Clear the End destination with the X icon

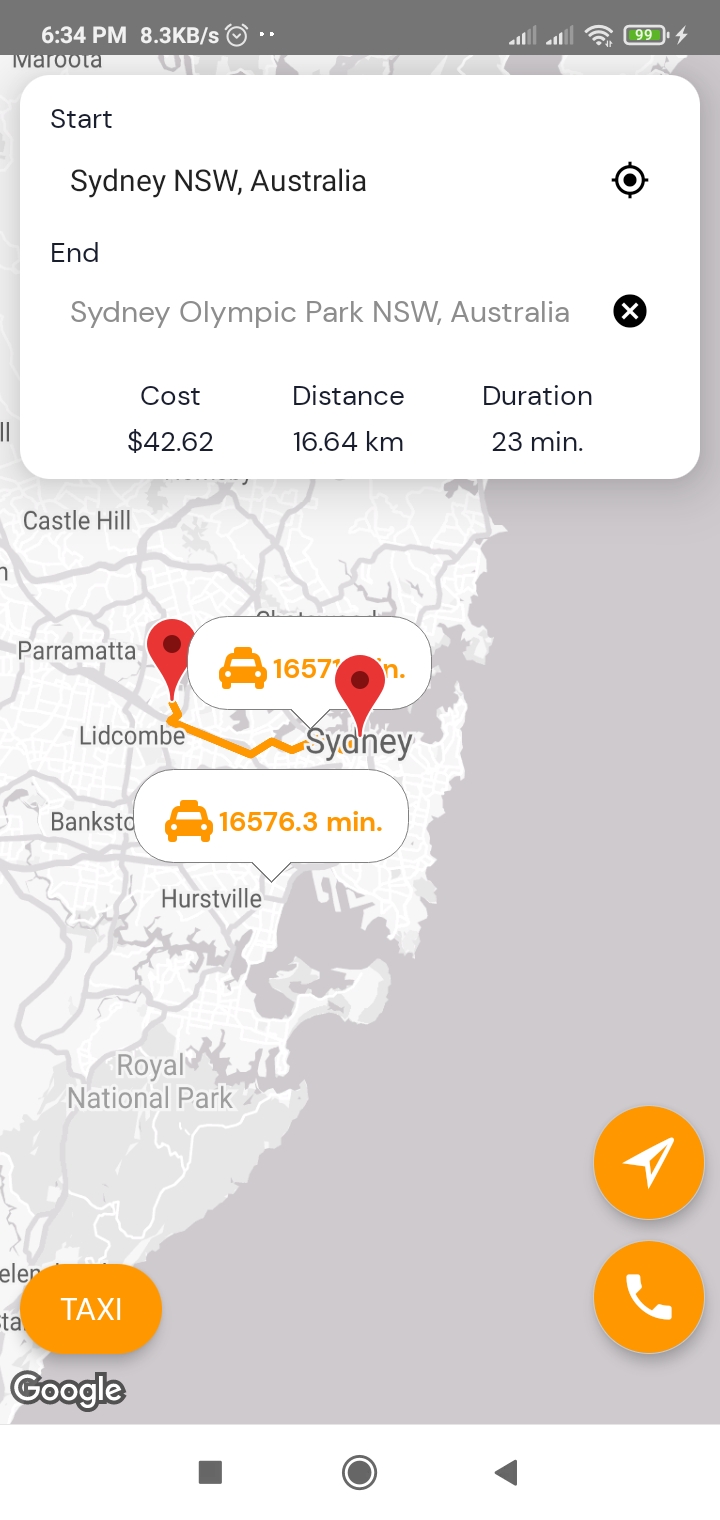(x=629, y=311)
